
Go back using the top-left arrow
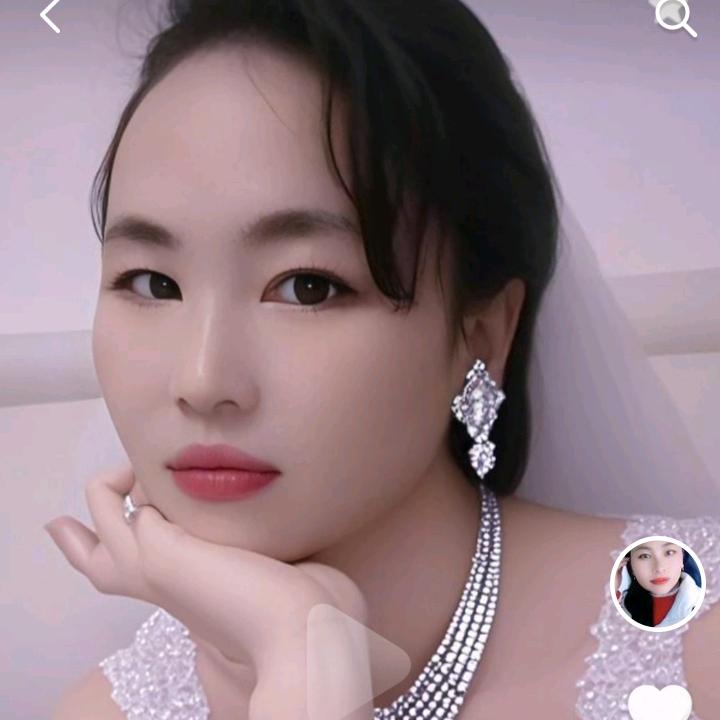click(x=50, y=16)
